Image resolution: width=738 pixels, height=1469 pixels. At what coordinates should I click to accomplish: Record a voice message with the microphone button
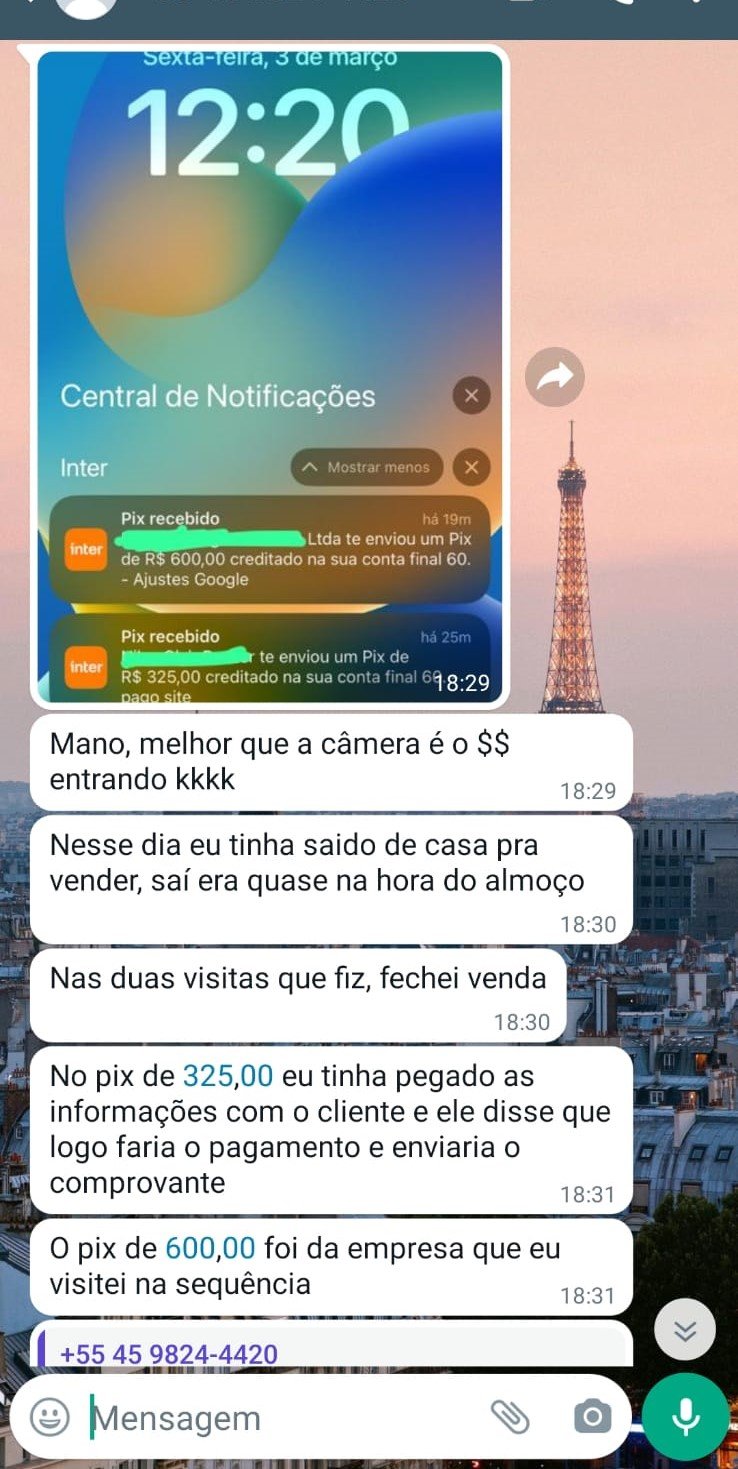tap(685, 1417)
